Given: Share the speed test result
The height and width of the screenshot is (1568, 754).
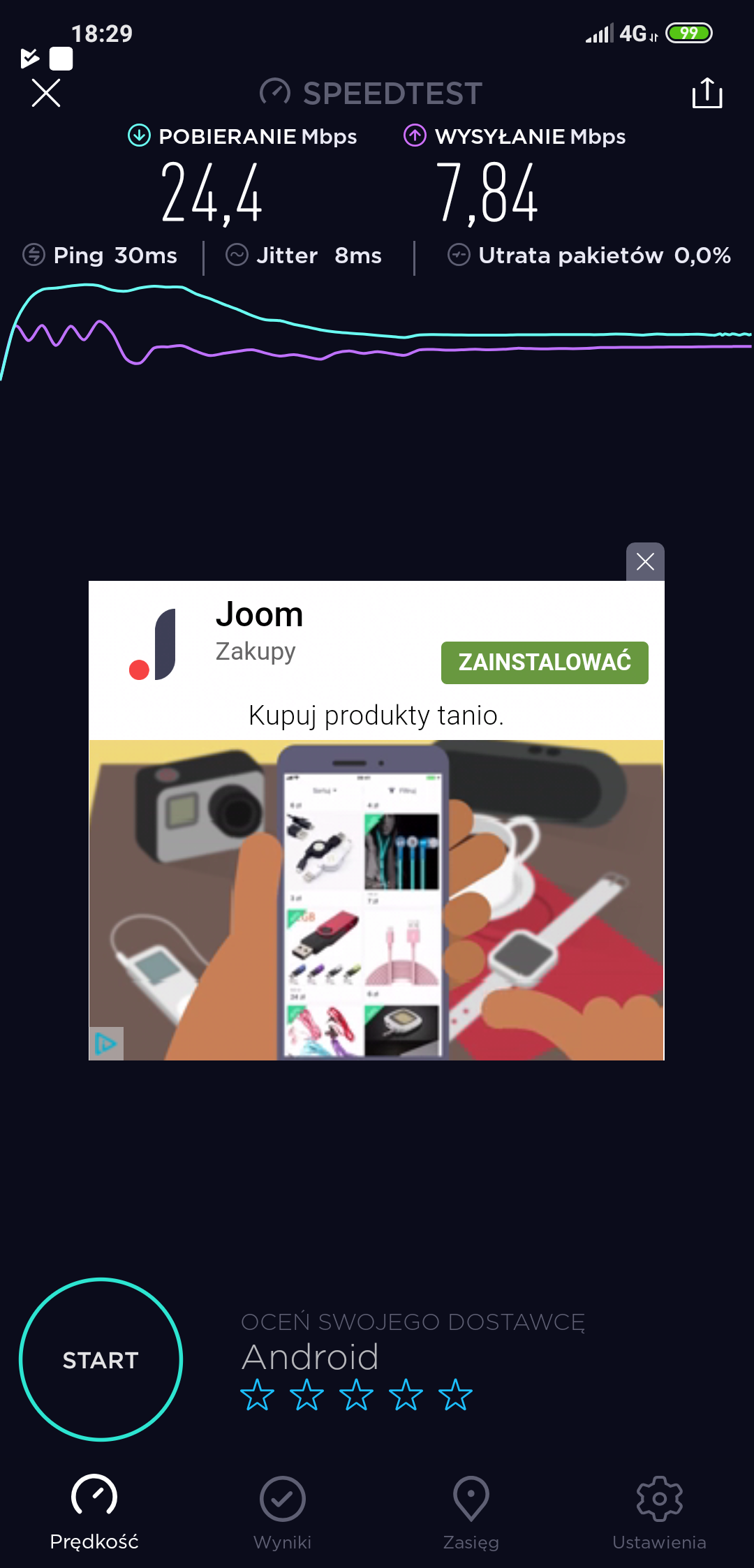Looking at the screenshot, I should tap(707, 93).
